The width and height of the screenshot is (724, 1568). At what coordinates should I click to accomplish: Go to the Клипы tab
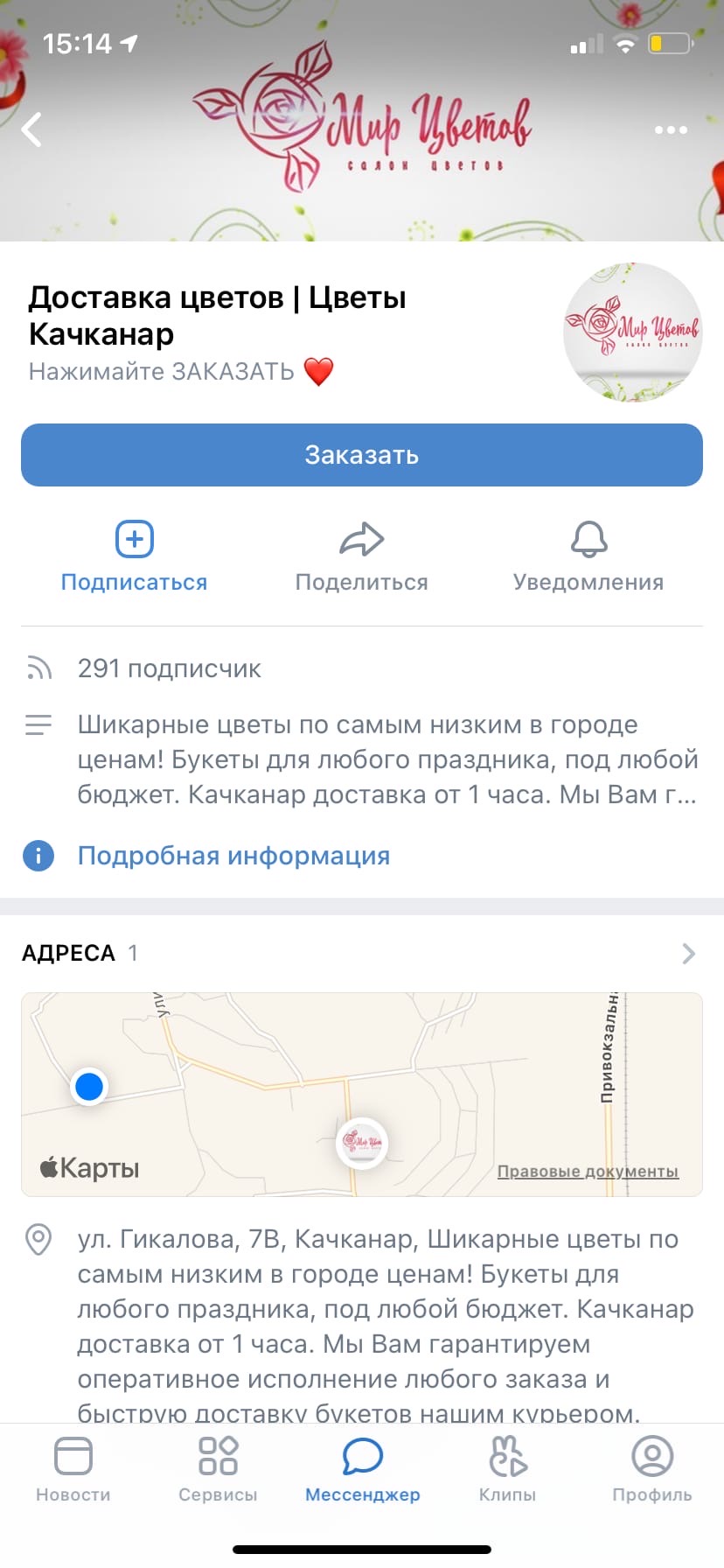[507, 1470]
